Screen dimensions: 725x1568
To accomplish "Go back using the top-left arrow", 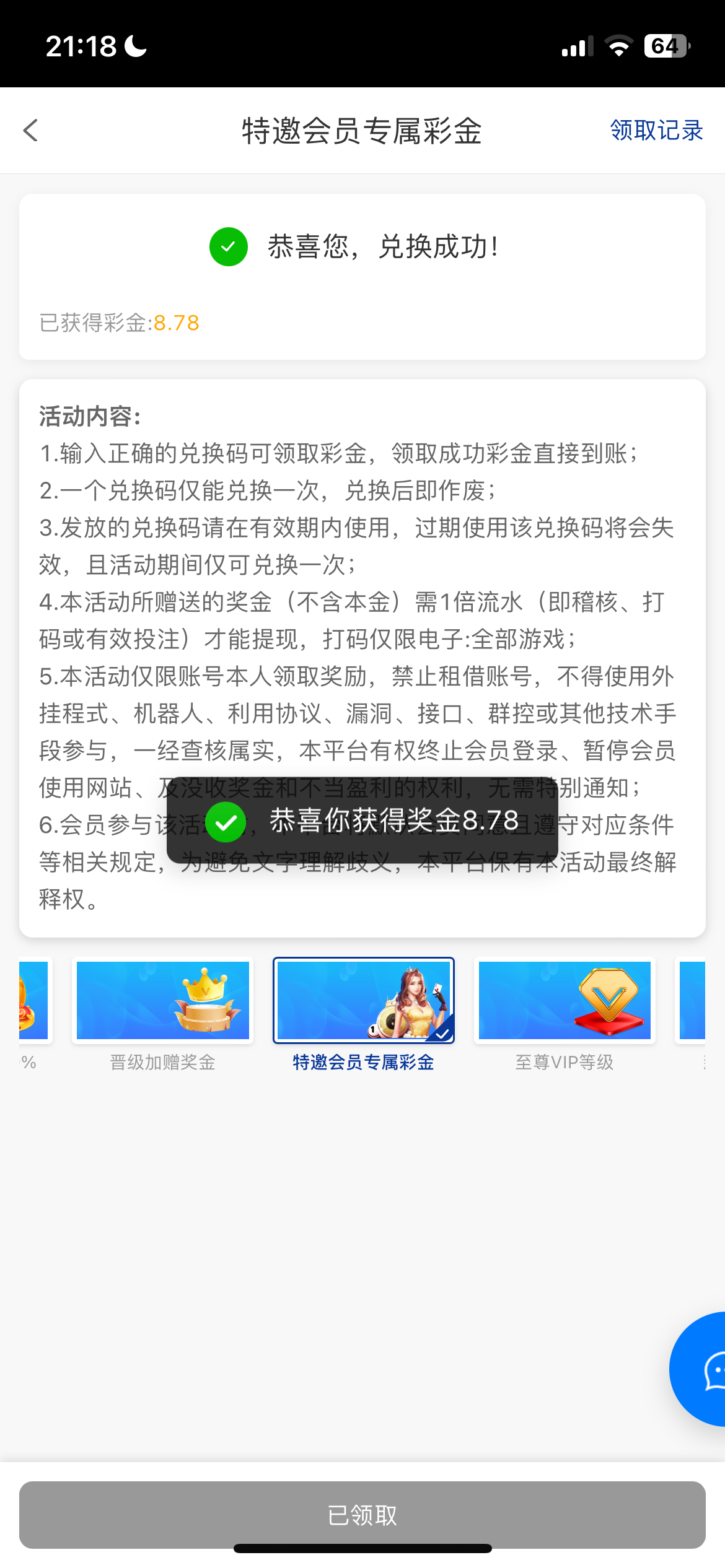I will pos(31,131).
